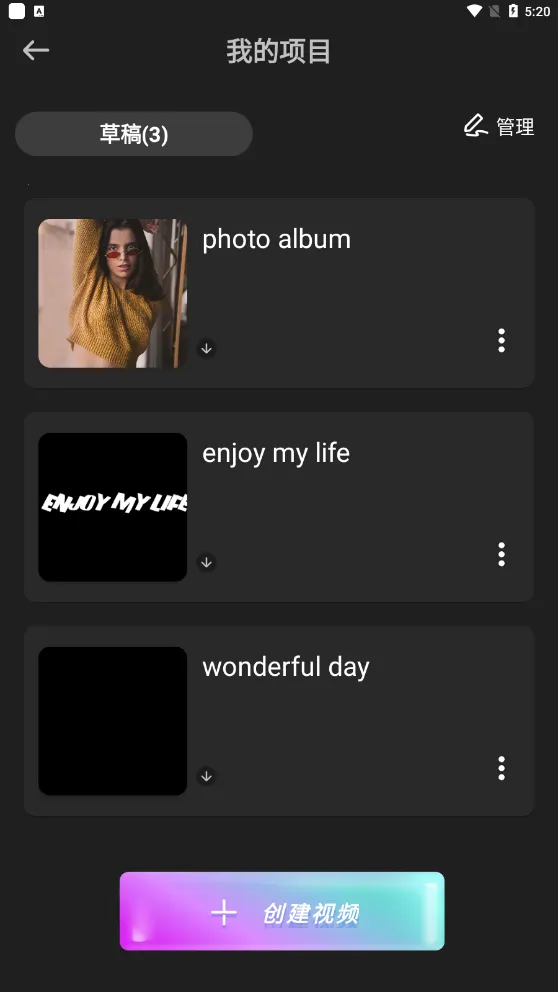The width and height of the screenshot is (558, 992).
Task: Tap download arrow on photo album
Action: 206,349
